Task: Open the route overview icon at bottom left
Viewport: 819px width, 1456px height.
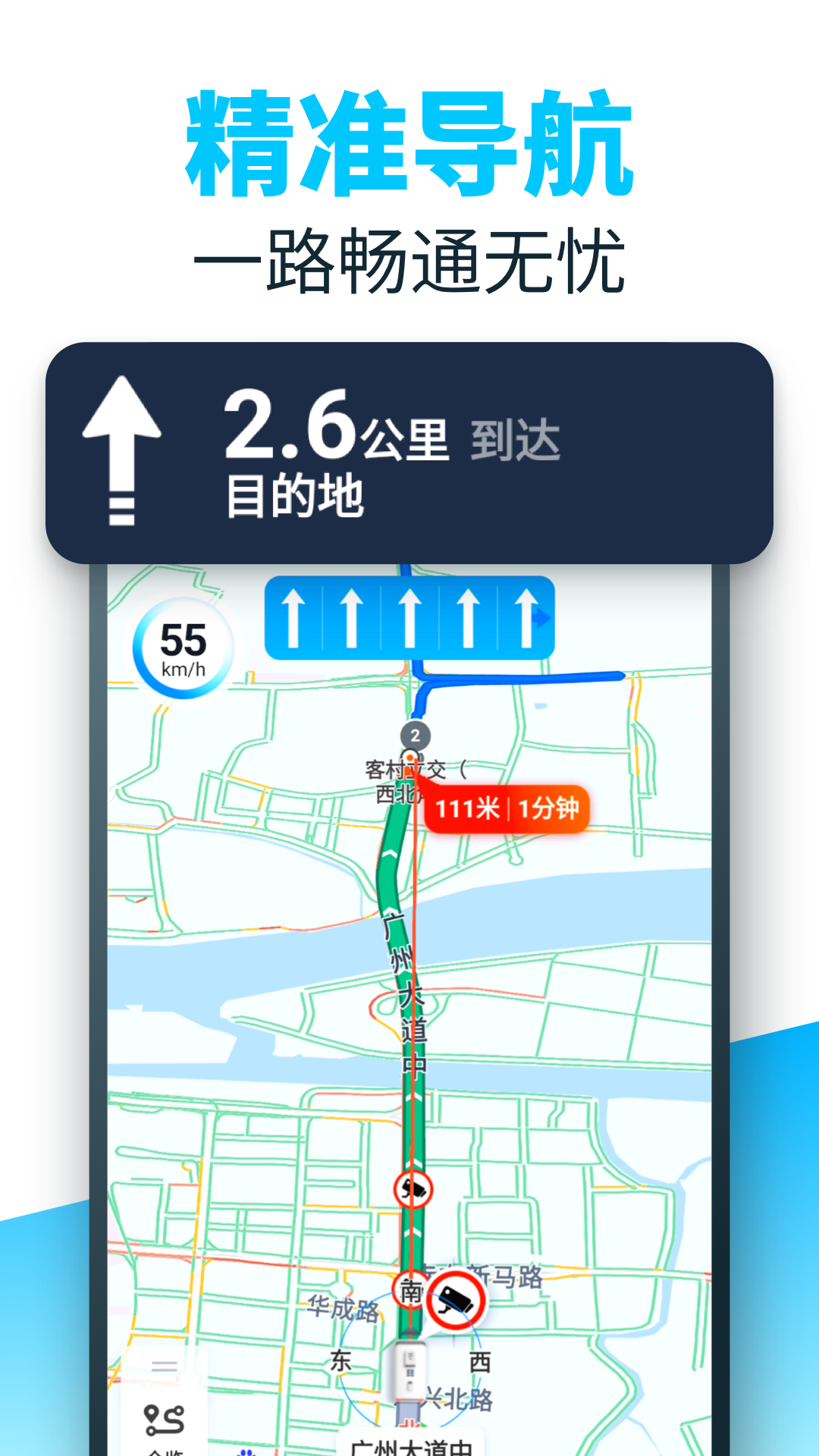Action: 161,1412
